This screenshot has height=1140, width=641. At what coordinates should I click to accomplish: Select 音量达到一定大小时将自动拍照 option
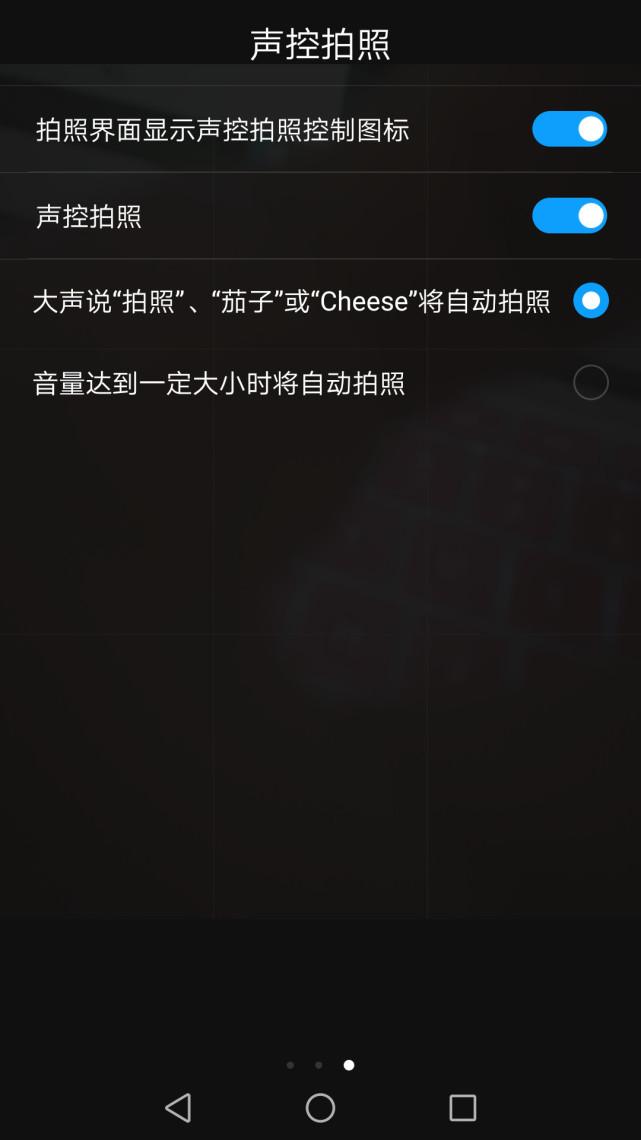(591, 382)
